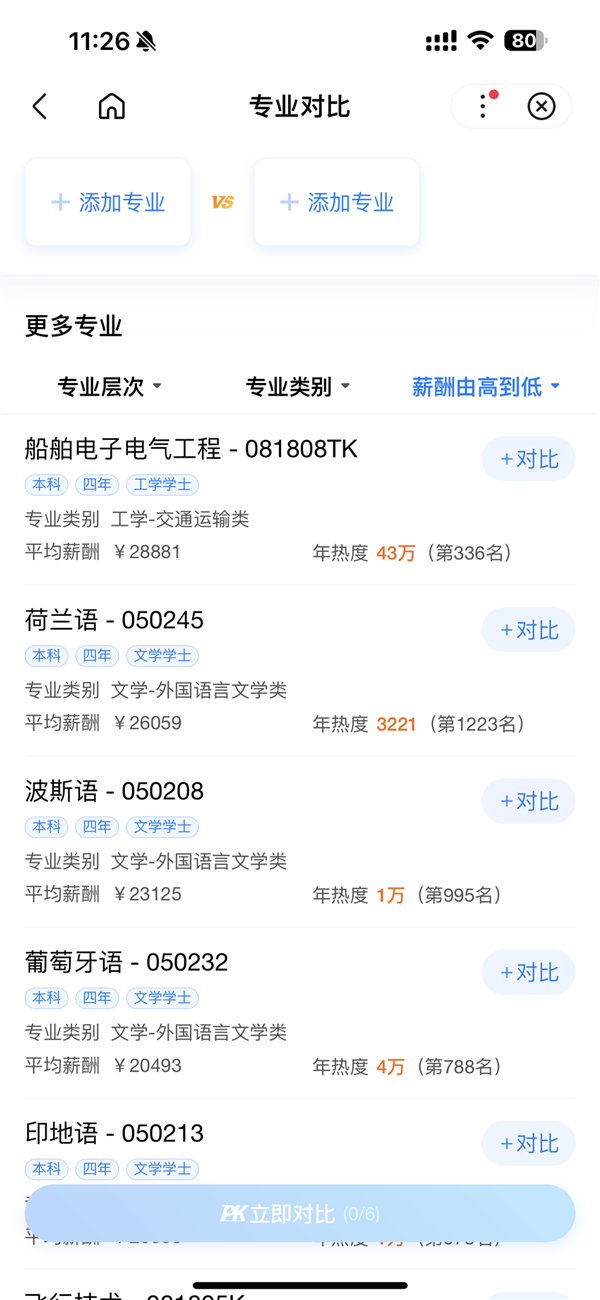Expand the 专业层次 filter dropdown
The image size is (600, 1300).
click(x=109, y=387)
